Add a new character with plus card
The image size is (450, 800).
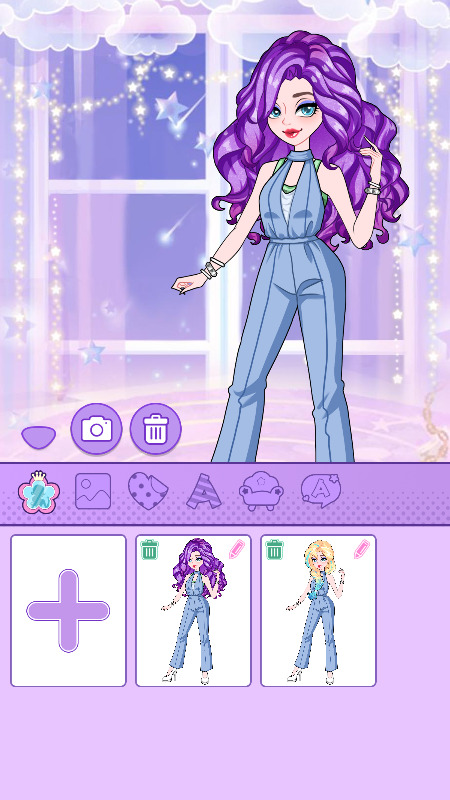[68, 611]
